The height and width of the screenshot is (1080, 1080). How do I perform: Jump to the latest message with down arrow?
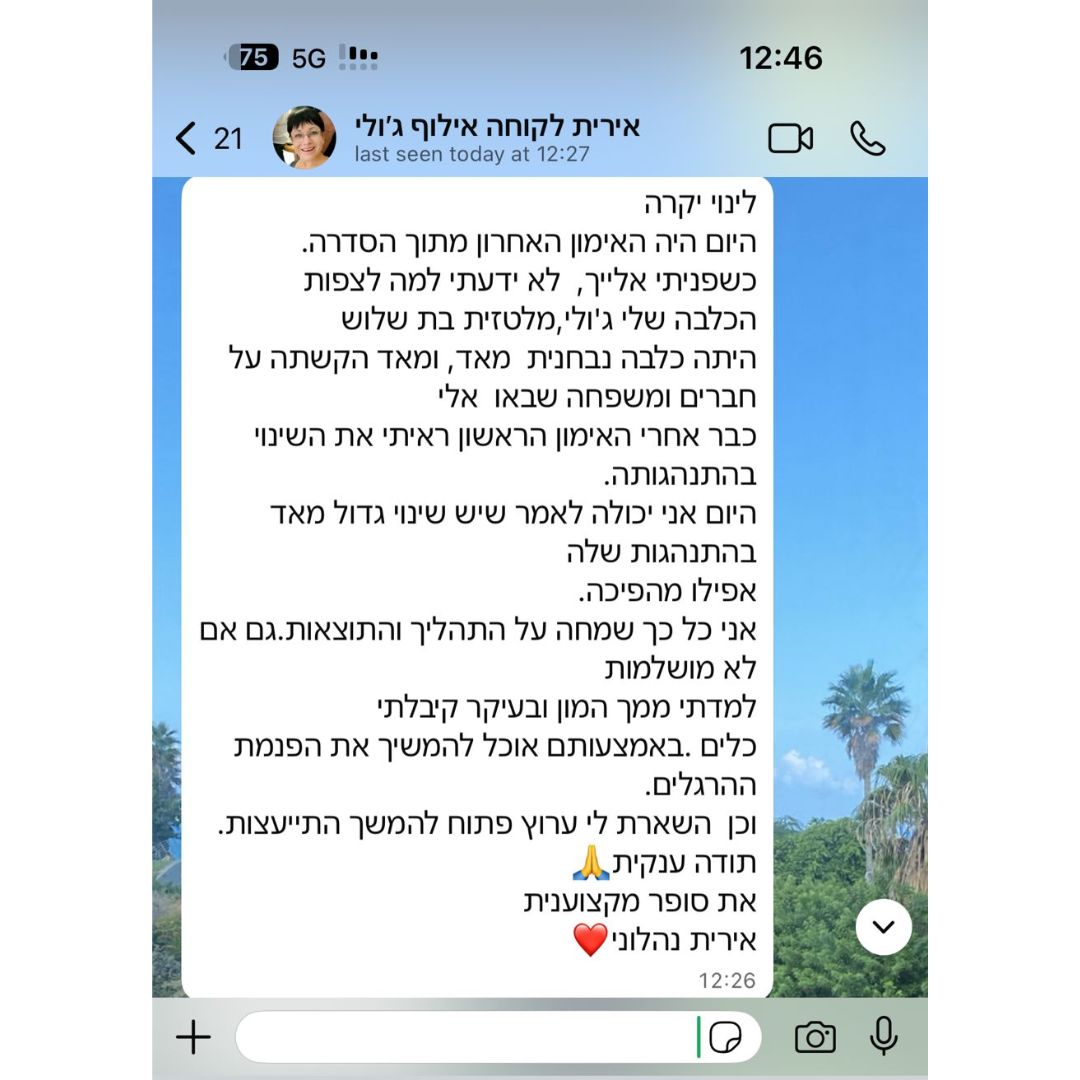point(883,927)
